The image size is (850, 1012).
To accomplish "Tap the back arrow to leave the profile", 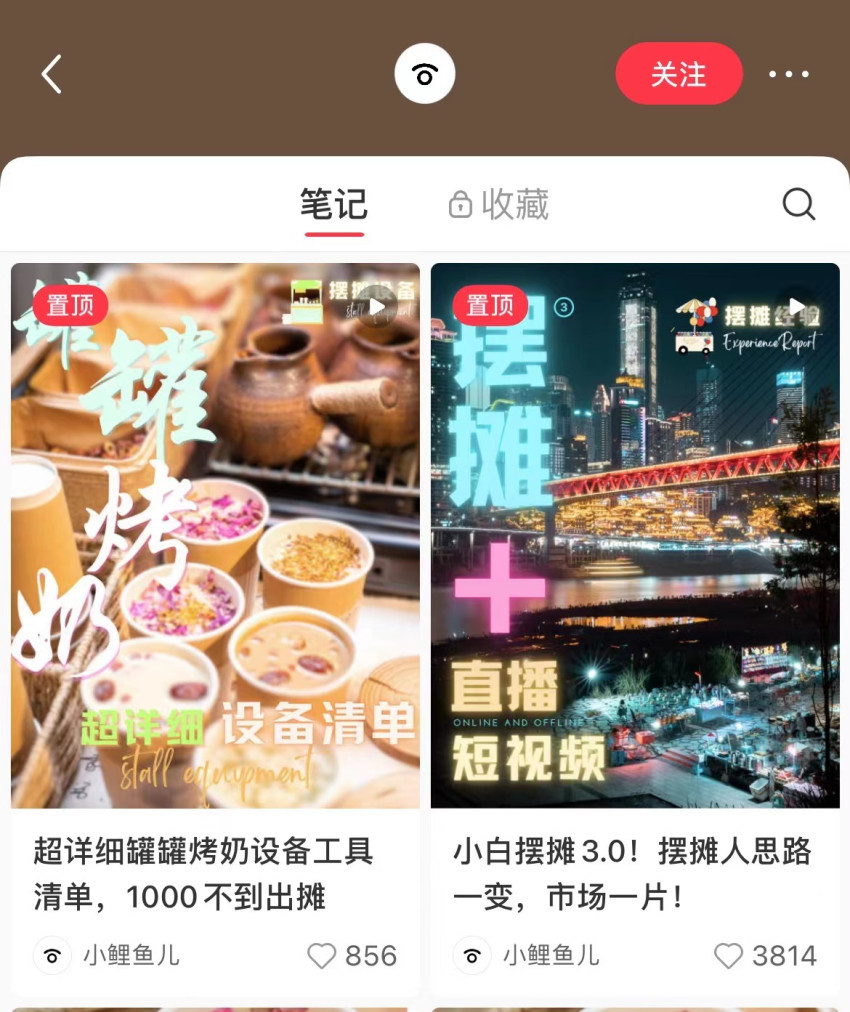I will pyautogui.click(x=51, y=73).
